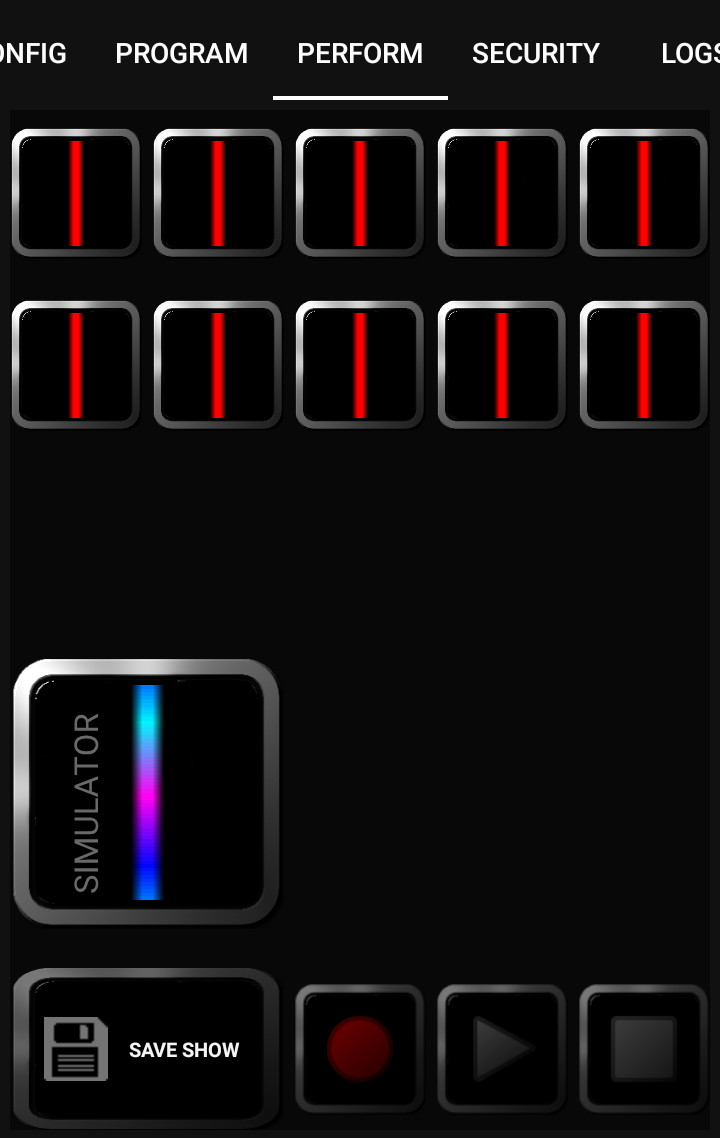Activate the fourth pad in the first row

pos(501,192)
